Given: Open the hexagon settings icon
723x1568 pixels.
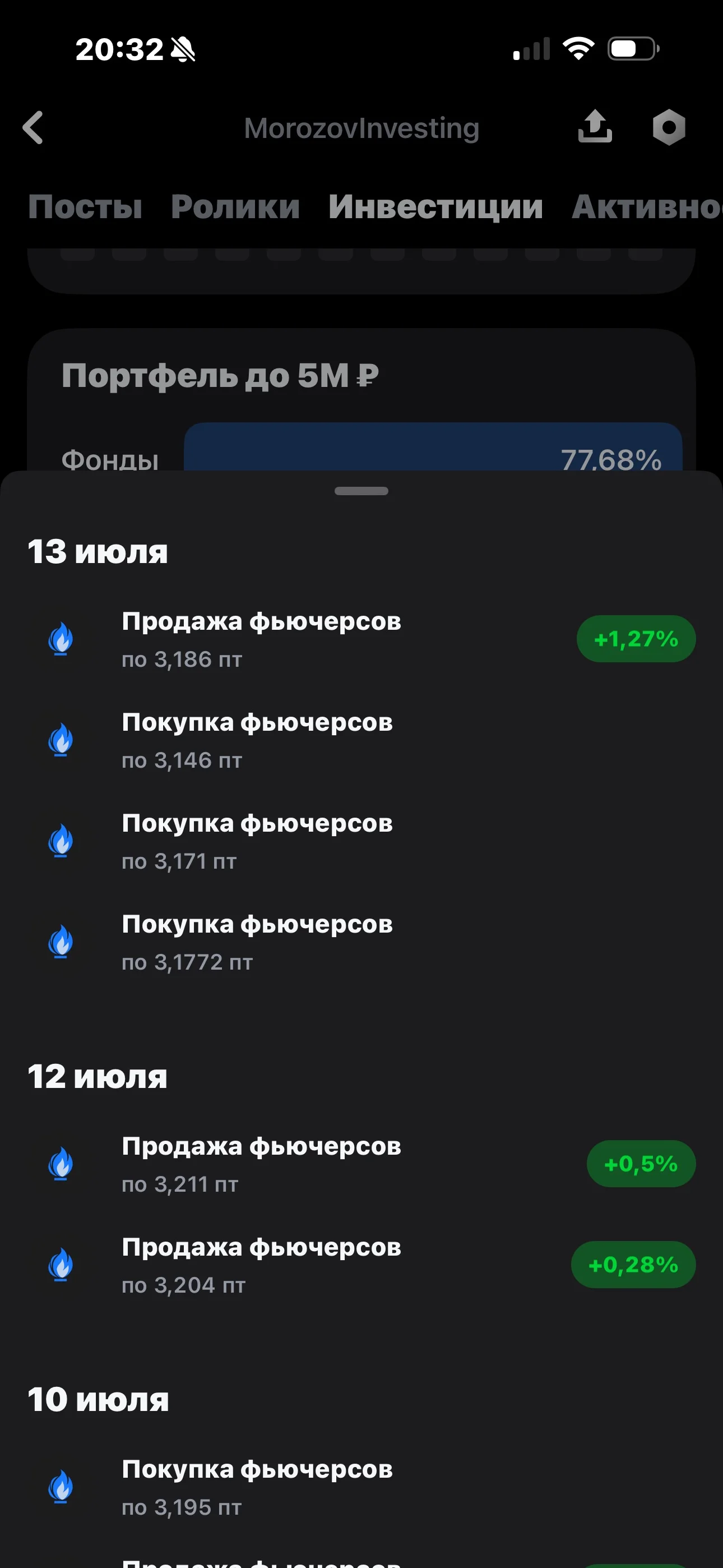Looking at the screenshot, I should click(x=669, y=127).
